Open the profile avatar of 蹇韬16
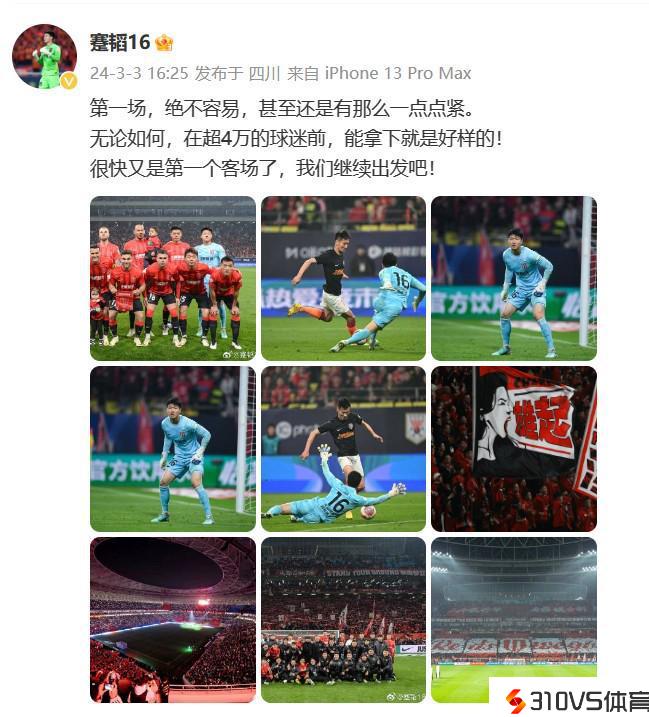The width and height of the screenshot is (649, 717). point(44,56)
